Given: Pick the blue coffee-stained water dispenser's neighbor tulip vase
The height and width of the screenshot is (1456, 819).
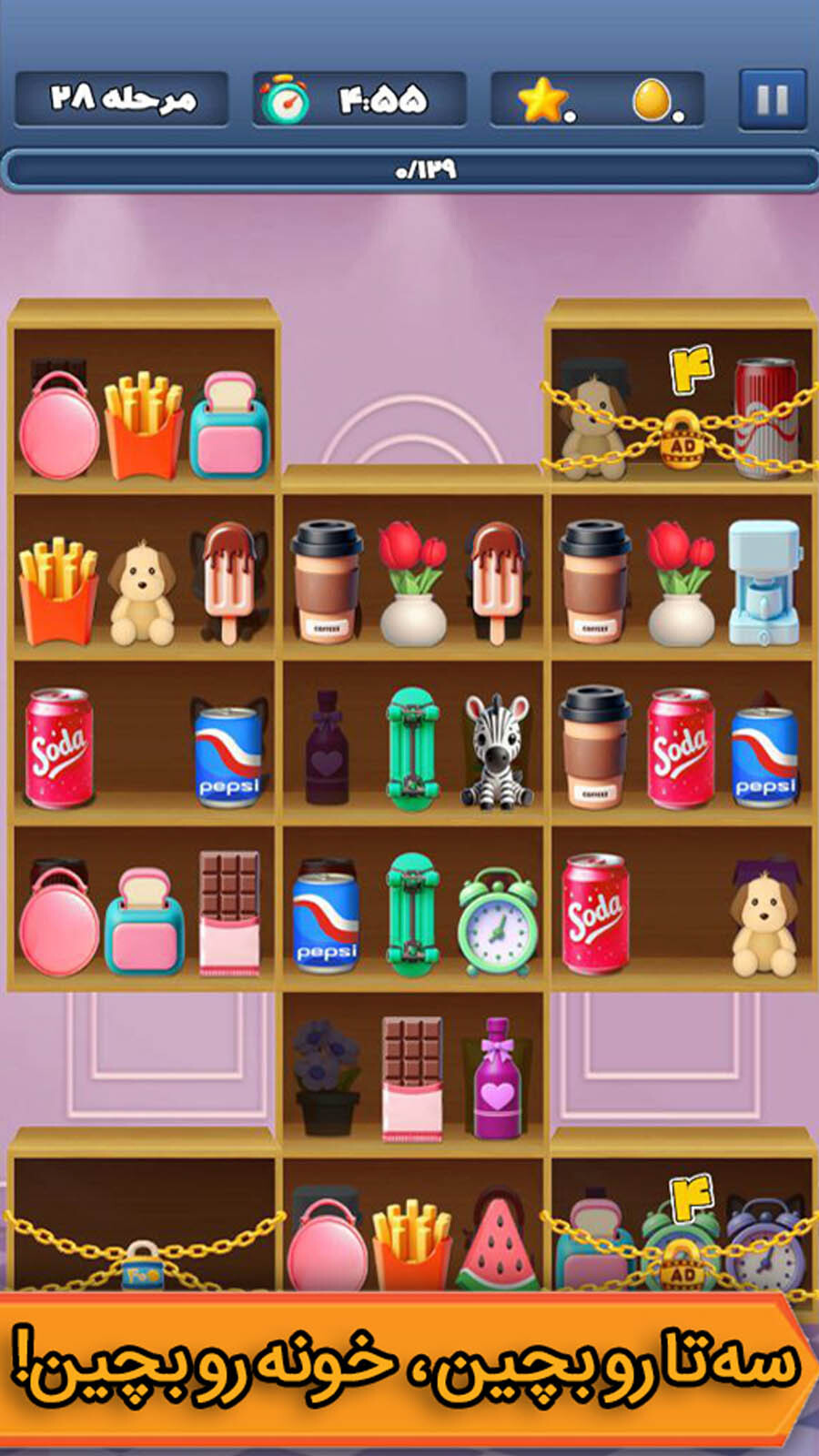Looking at the screenshot, I should (681, 582).
